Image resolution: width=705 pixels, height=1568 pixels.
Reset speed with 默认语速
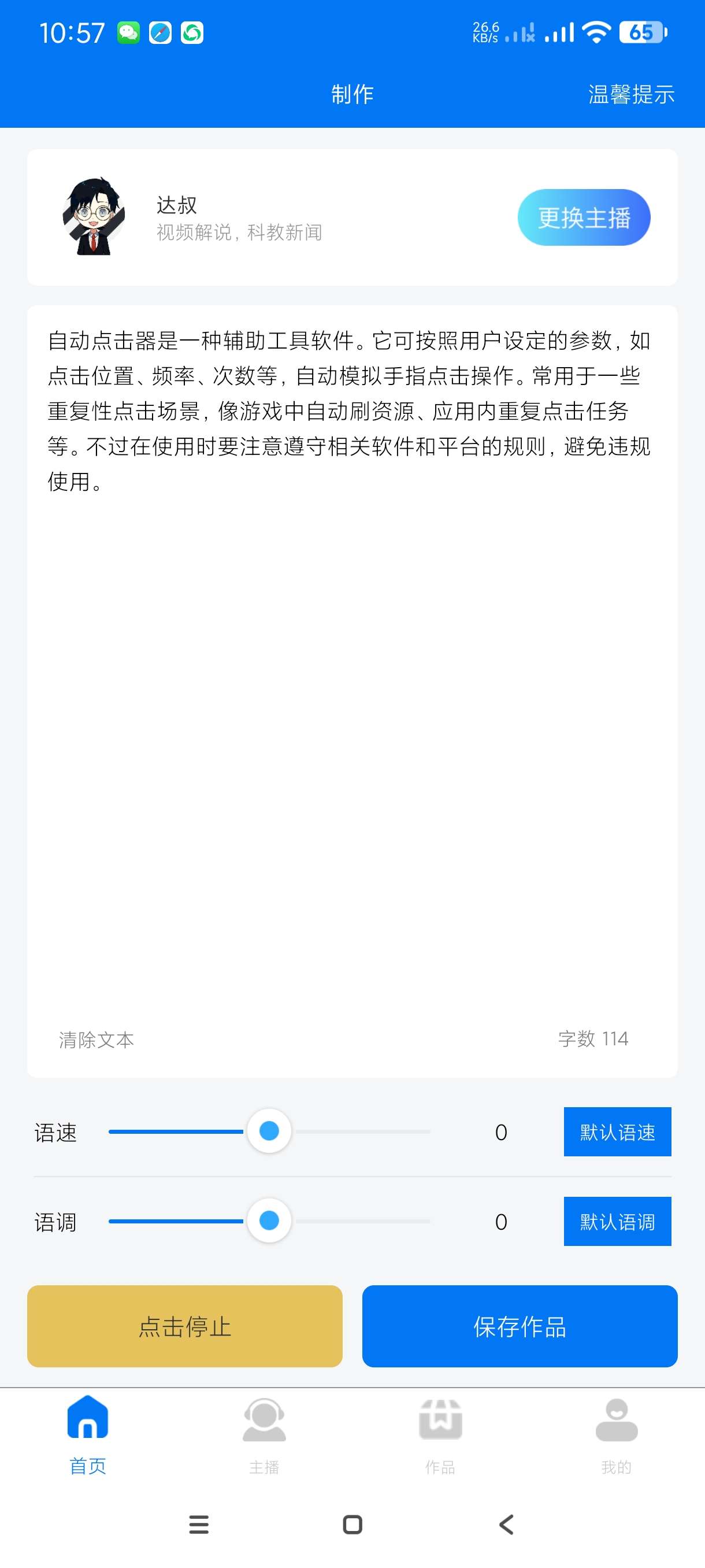[x=617, y=1131]
